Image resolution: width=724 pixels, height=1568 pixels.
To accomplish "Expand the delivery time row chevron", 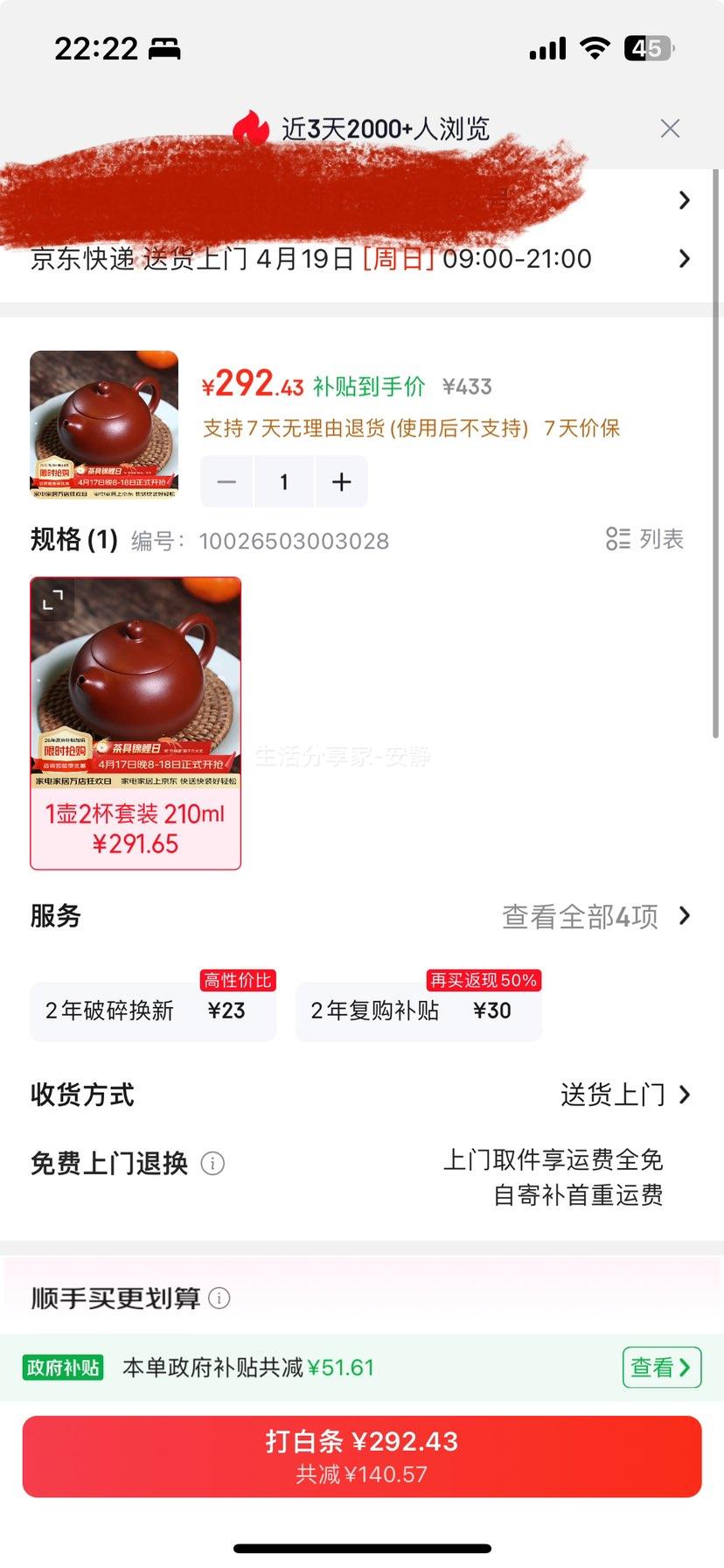I will 683,259.
